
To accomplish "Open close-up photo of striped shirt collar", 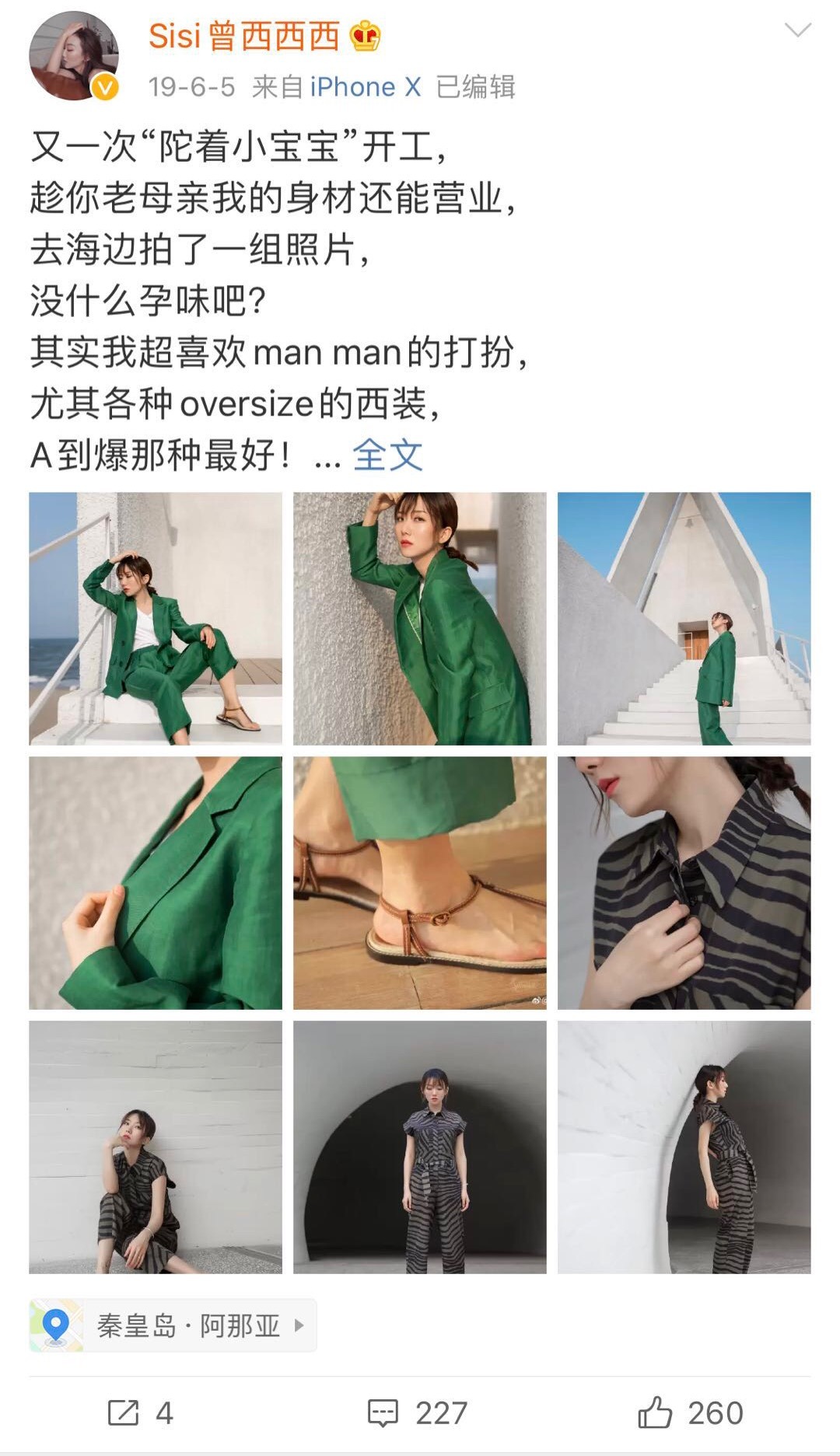I will pos(684,883).
